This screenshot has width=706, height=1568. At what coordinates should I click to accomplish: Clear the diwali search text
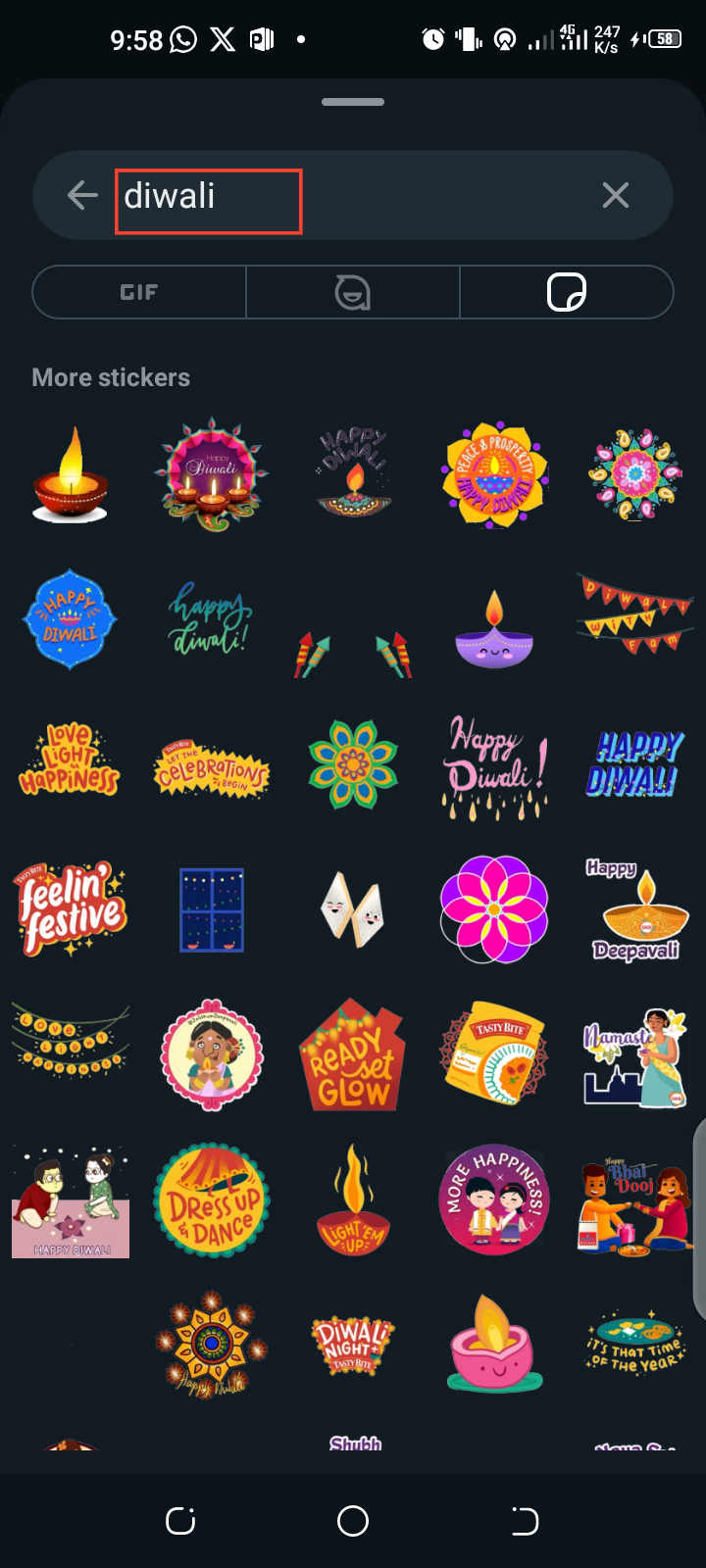(615, 195)
